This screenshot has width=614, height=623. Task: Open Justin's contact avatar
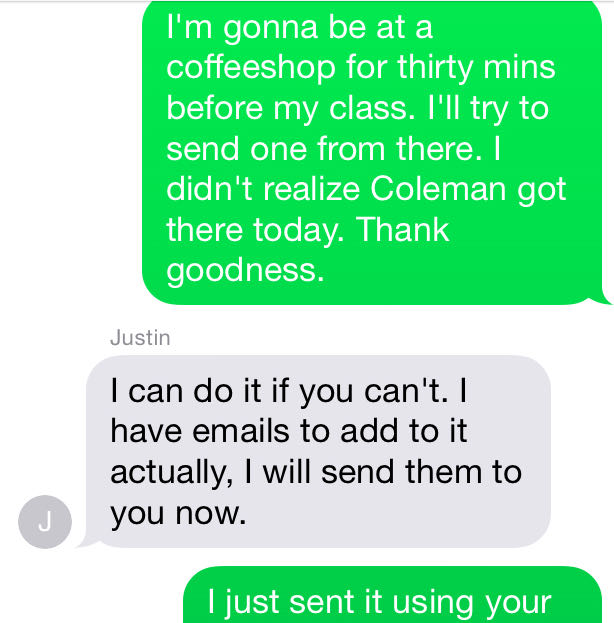[45, 521]
